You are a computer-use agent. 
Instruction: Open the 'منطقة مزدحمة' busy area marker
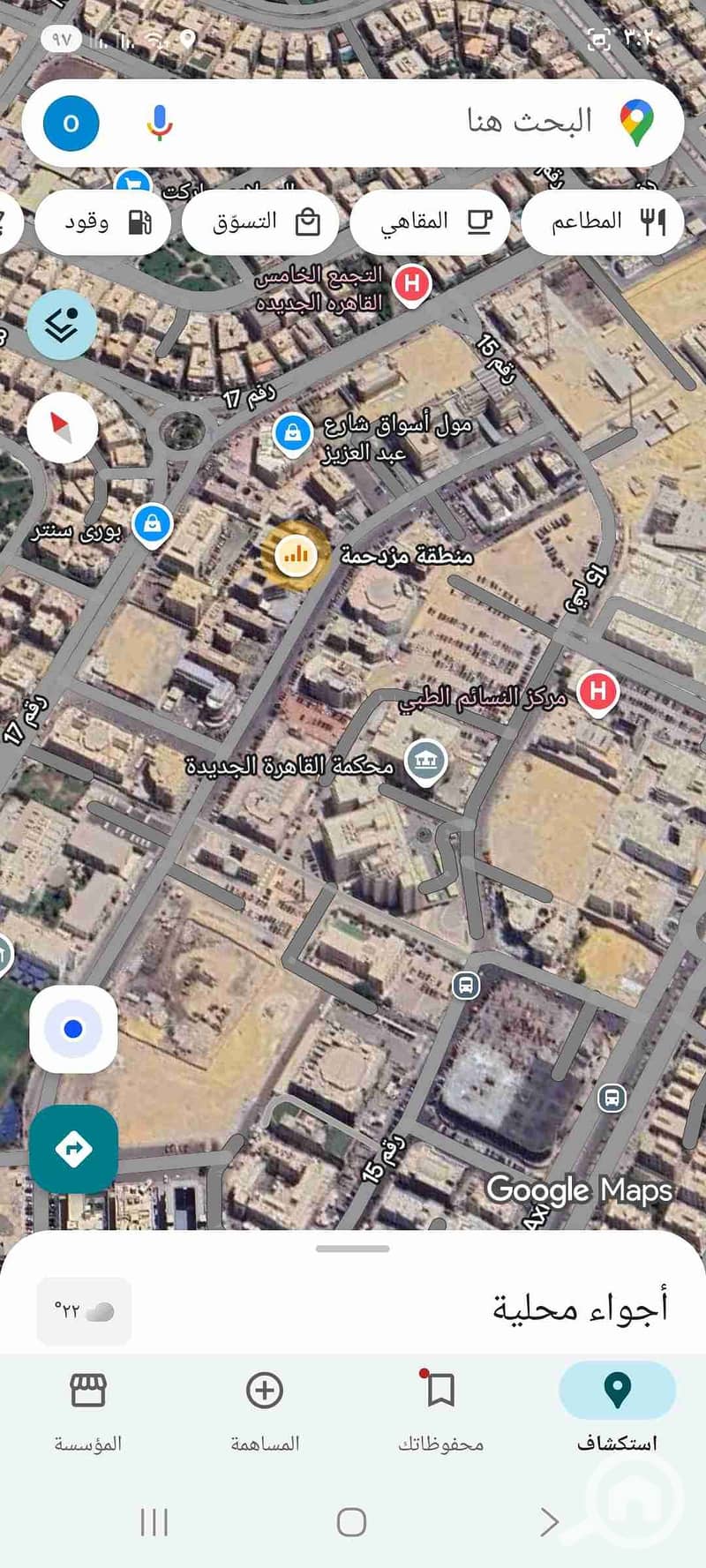(296, 554)
